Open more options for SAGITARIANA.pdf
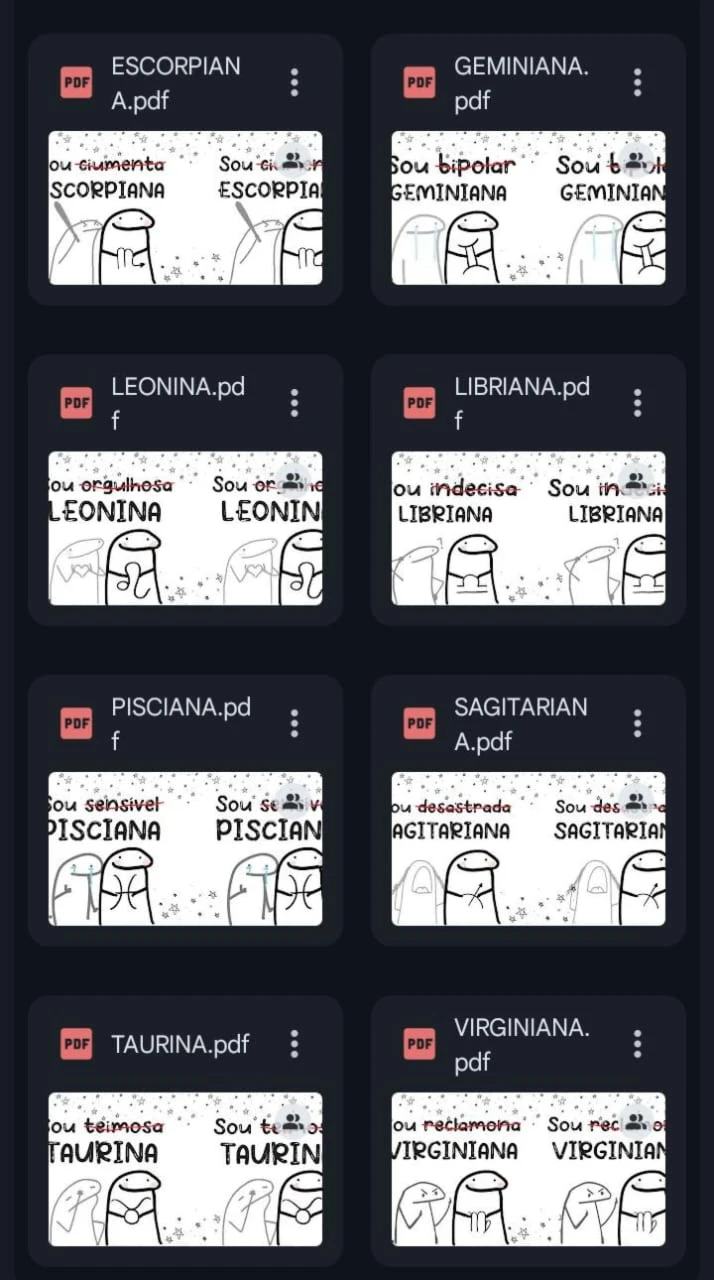 pyautogui.click(x=637, y=723)
